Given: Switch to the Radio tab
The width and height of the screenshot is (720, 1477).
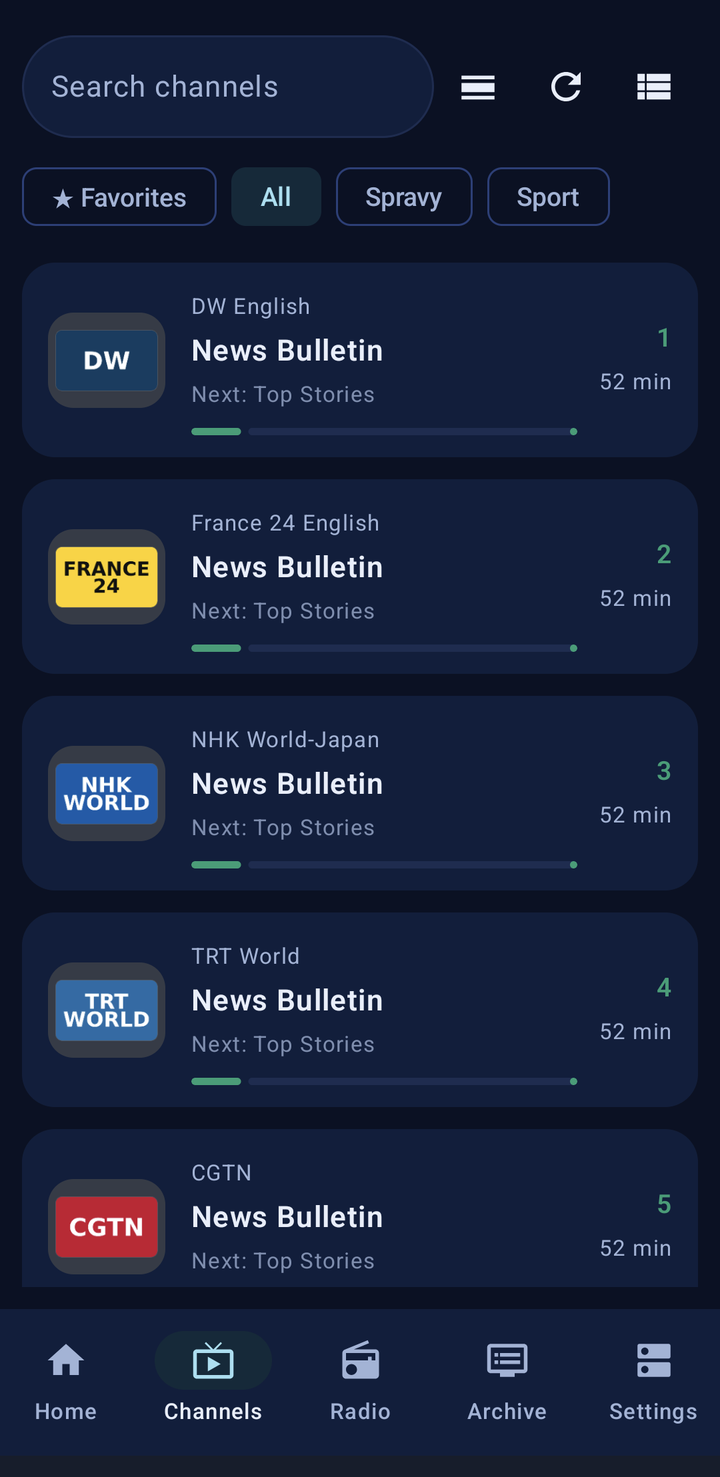Looking at the screenshot, I should tap(360, 1381).
